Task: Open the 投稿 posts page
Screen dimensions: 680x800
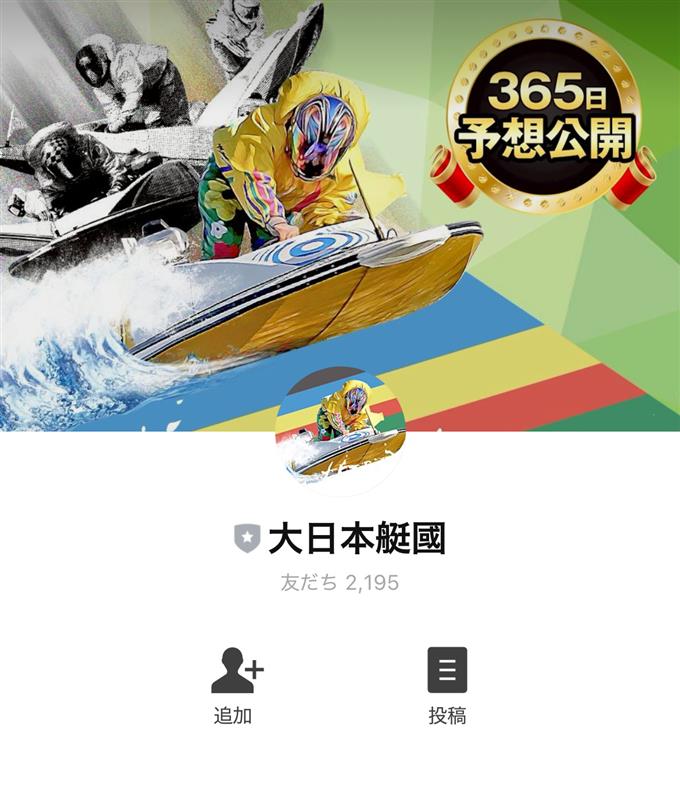Action: [x=447, y=683]
